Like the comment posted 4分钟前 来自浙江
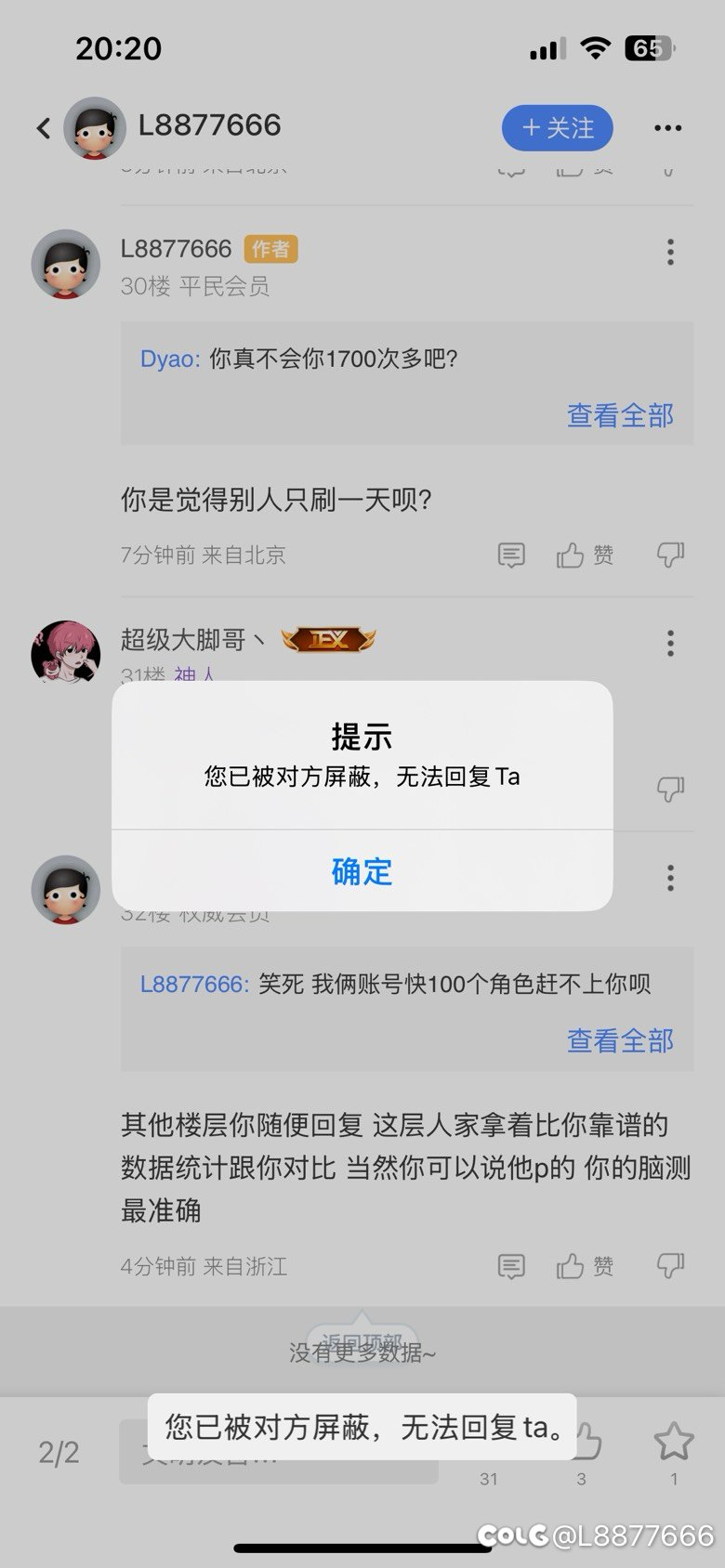This screenshot has height=1568, width=725. [585, 1266]
